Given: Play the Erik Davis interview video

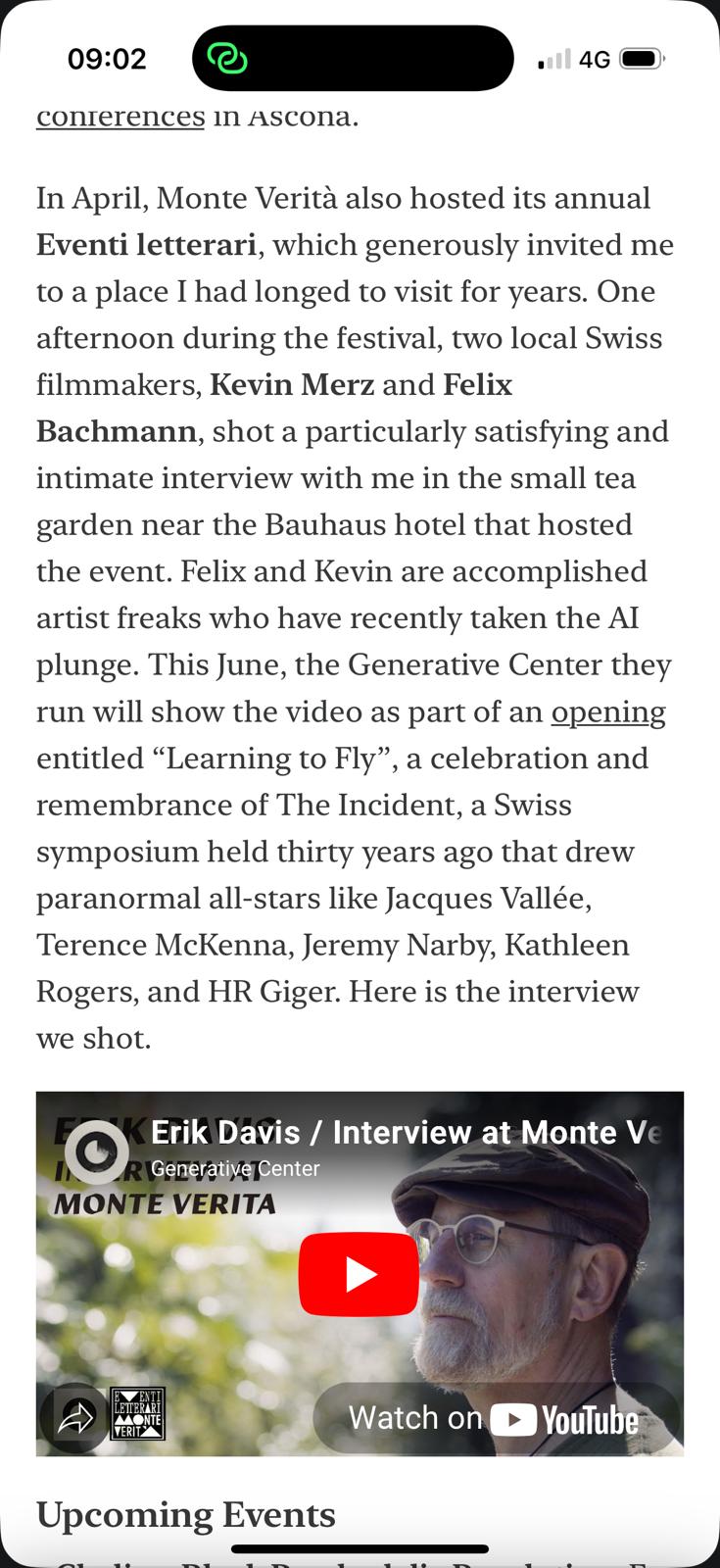Looking at the screenshot, I should pos(359,1273).
